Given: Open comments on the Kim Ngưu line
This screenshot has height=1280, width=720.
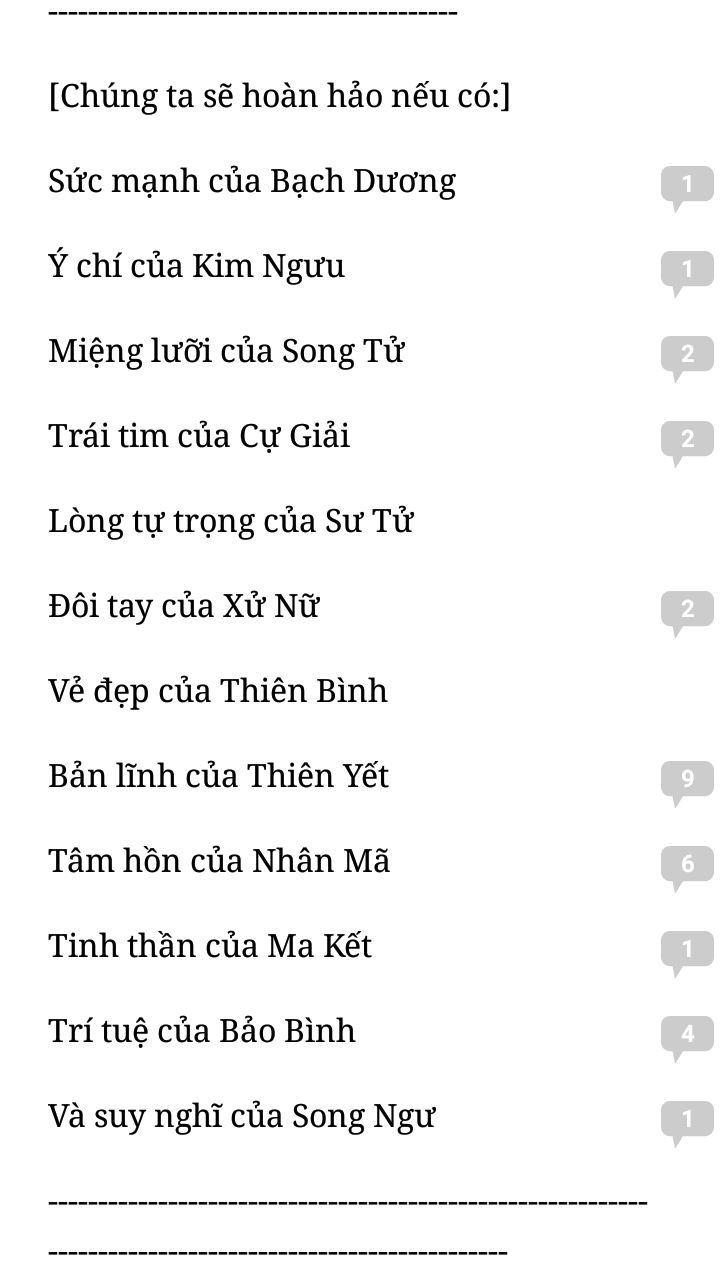Looking at the screenshot, I should click(x=687, y=271).
